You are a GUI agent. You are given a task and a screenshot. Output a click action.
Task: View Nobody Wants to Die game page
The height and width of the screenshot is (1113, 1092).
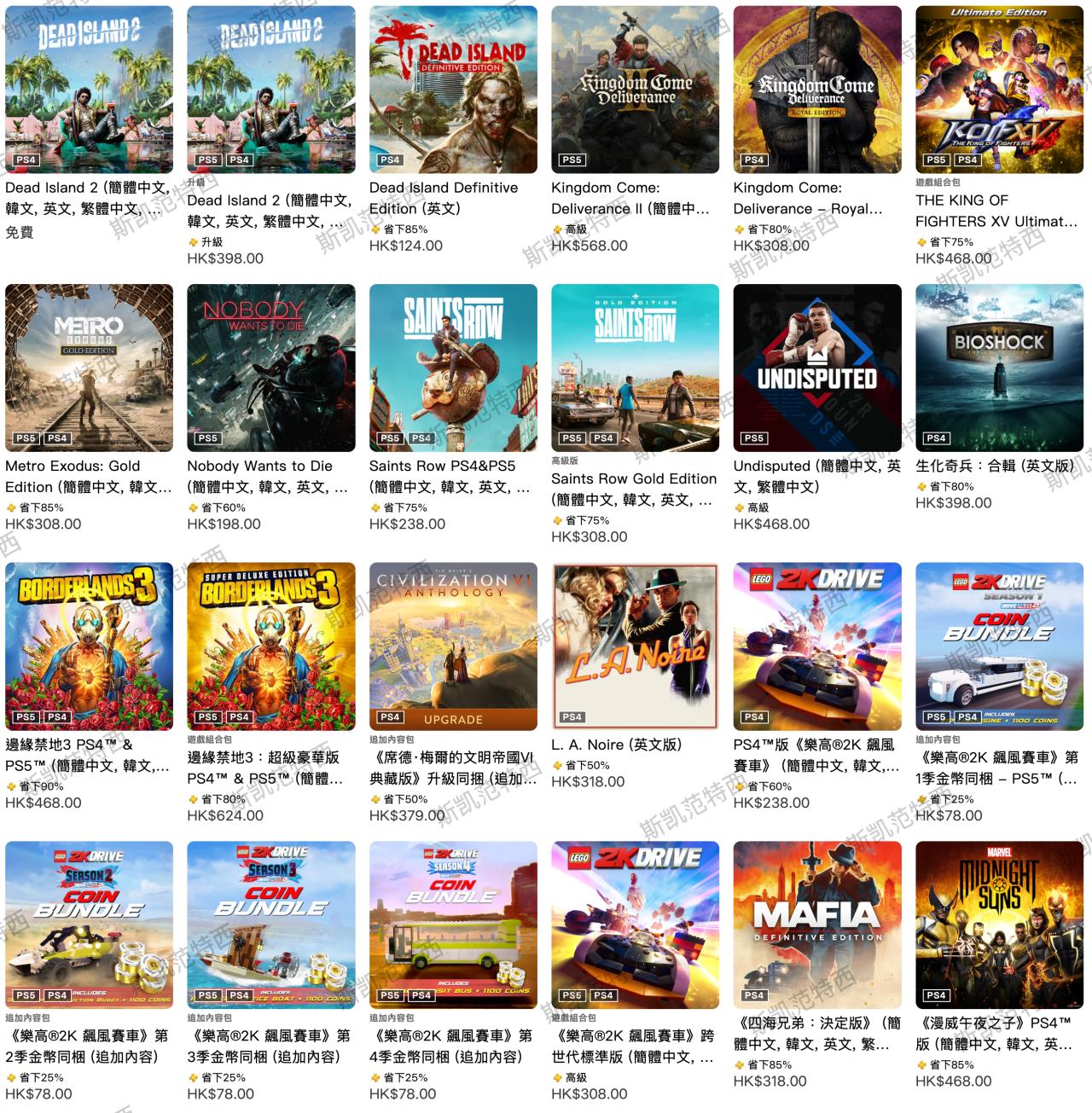[x=271, y=368]
